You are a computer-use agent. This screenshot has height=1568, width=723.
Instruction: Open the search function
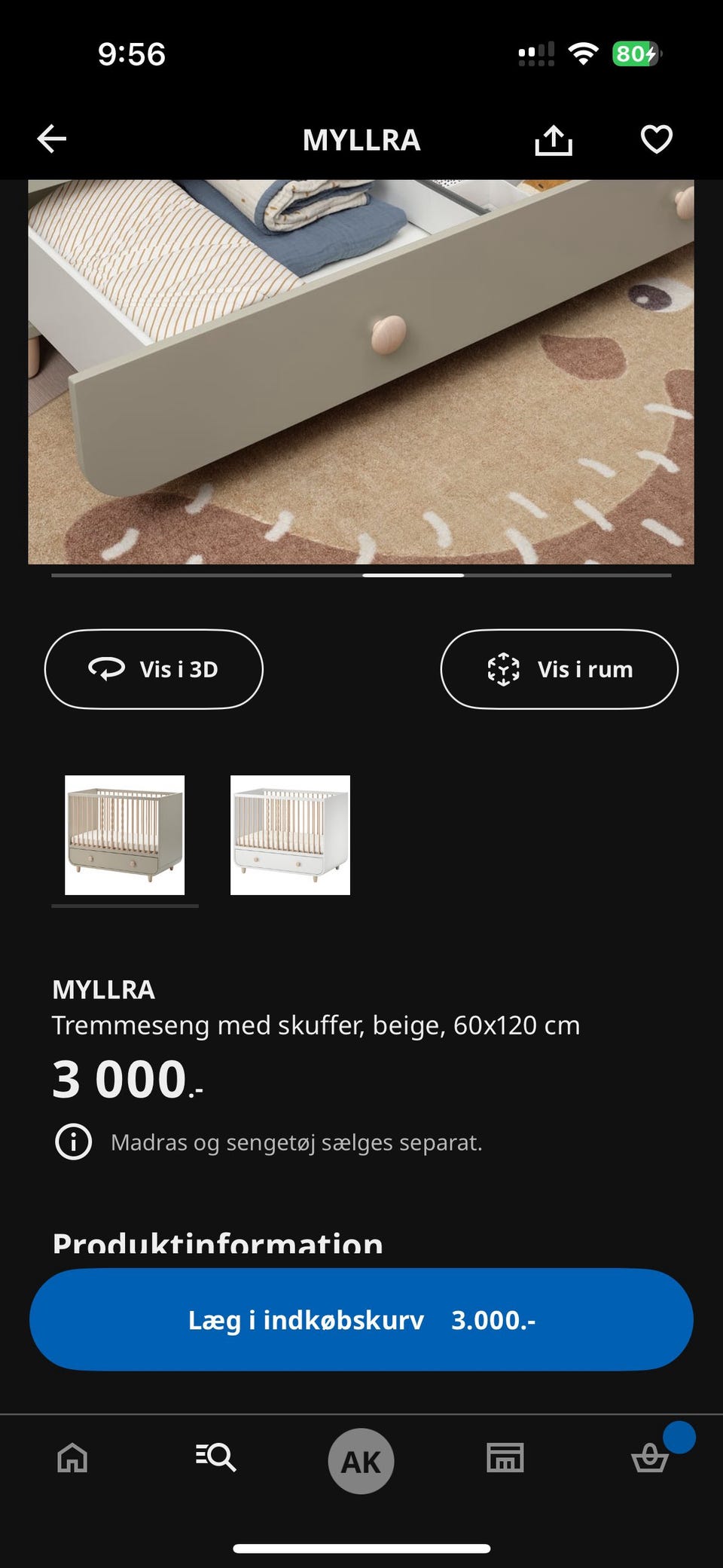point(215,1459)
